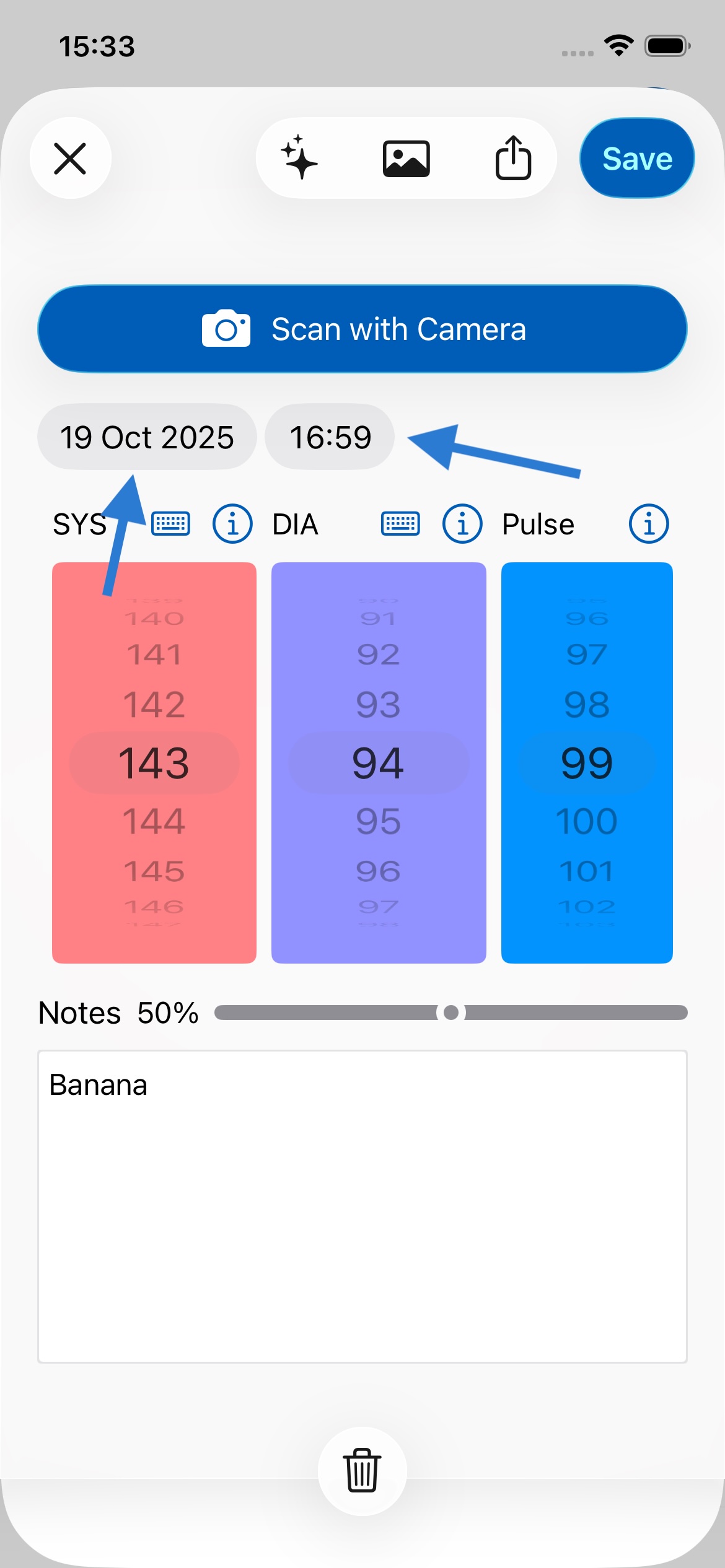Save the blood pressure entry
This screenshot has height=1568, width=725.
coord(636,159)
